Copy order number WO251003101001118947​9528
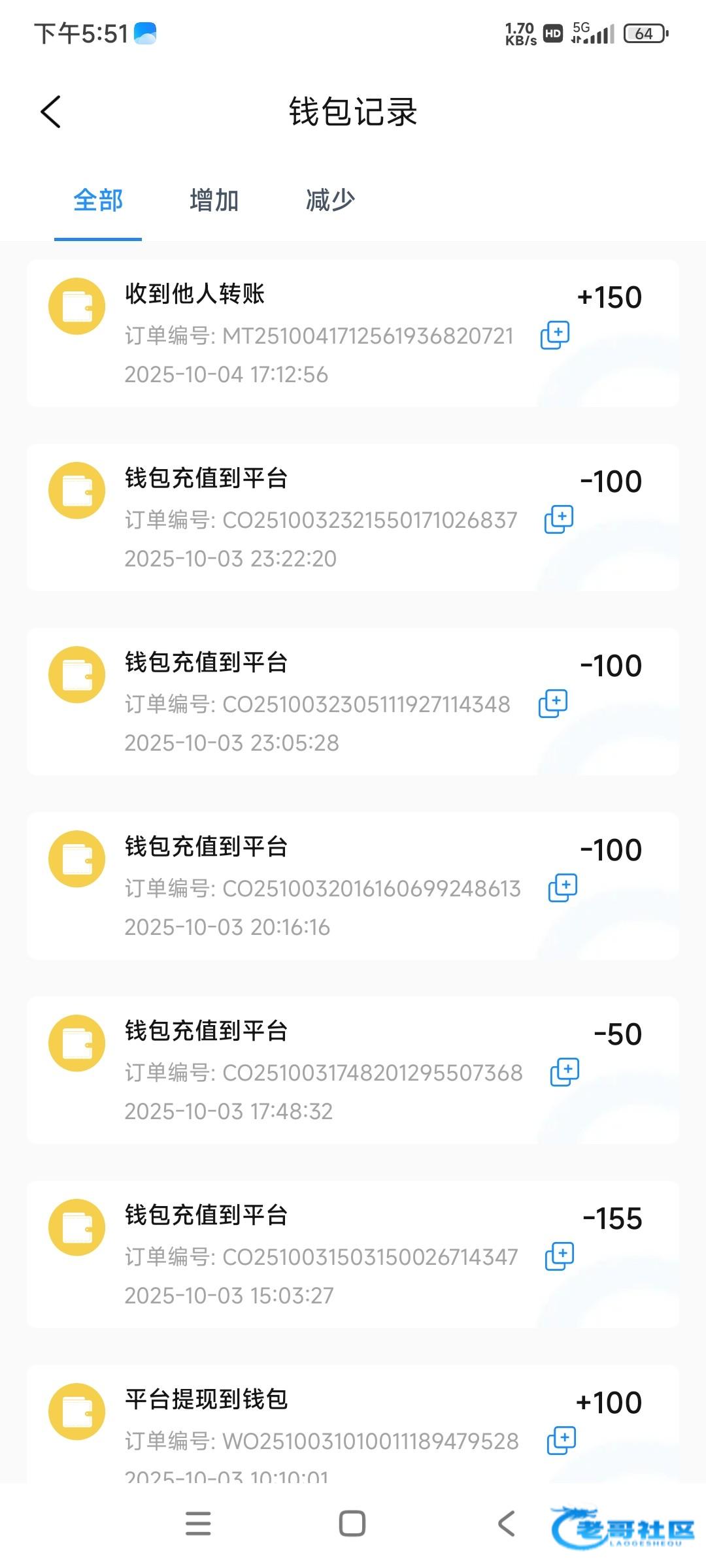The height and width of the screenshot is (1568, 706). [562, 1441]
